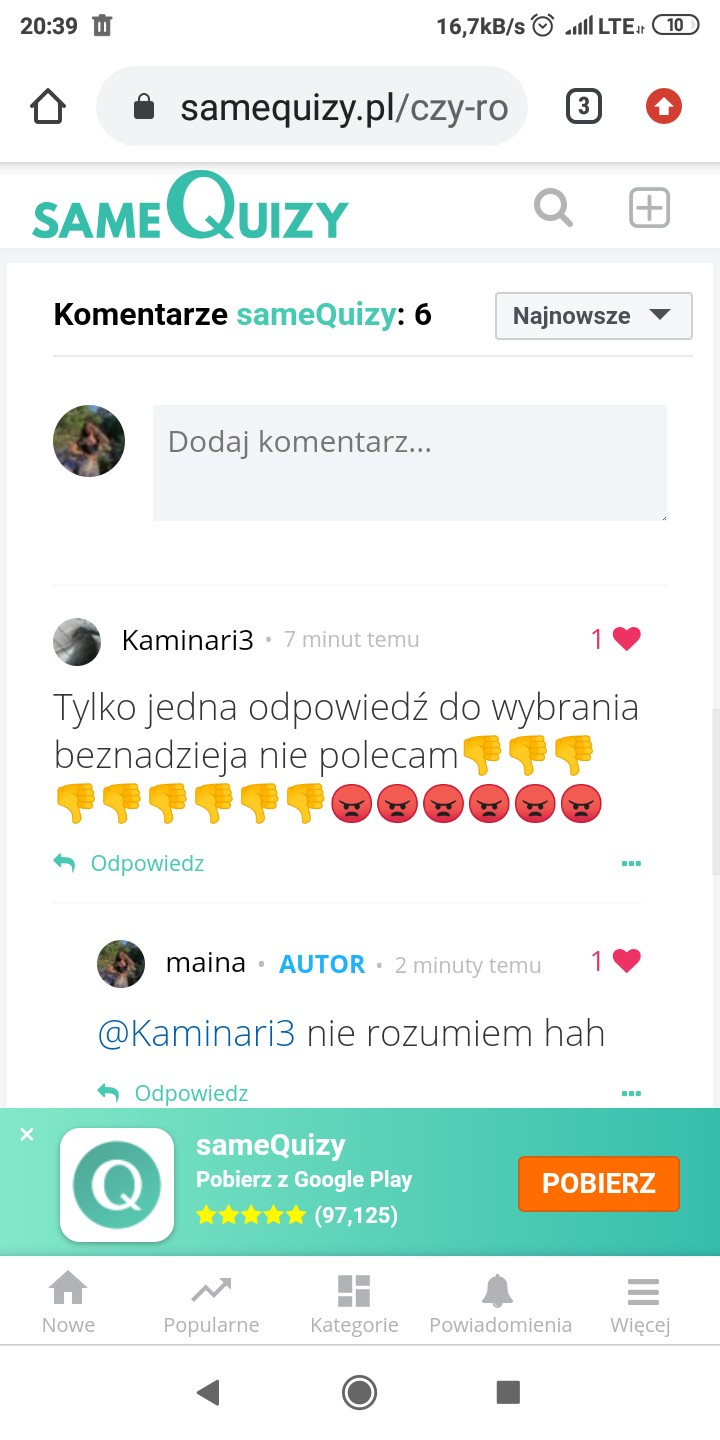Like maina's reply
The image size is (720, 1440).
[x=625, y=961]
